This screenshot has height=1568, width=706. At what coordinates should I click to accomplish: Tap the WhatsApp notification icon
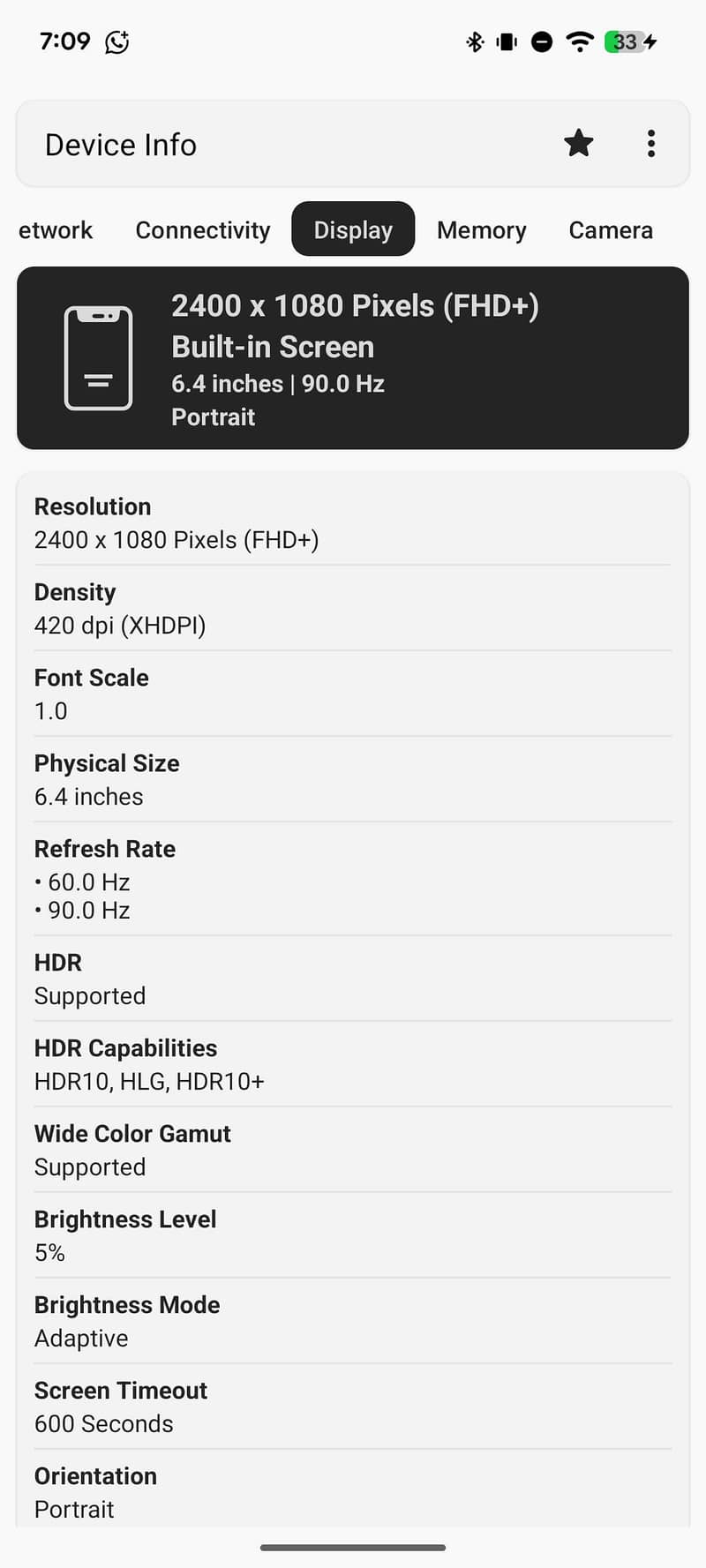[x=116, y=41]
